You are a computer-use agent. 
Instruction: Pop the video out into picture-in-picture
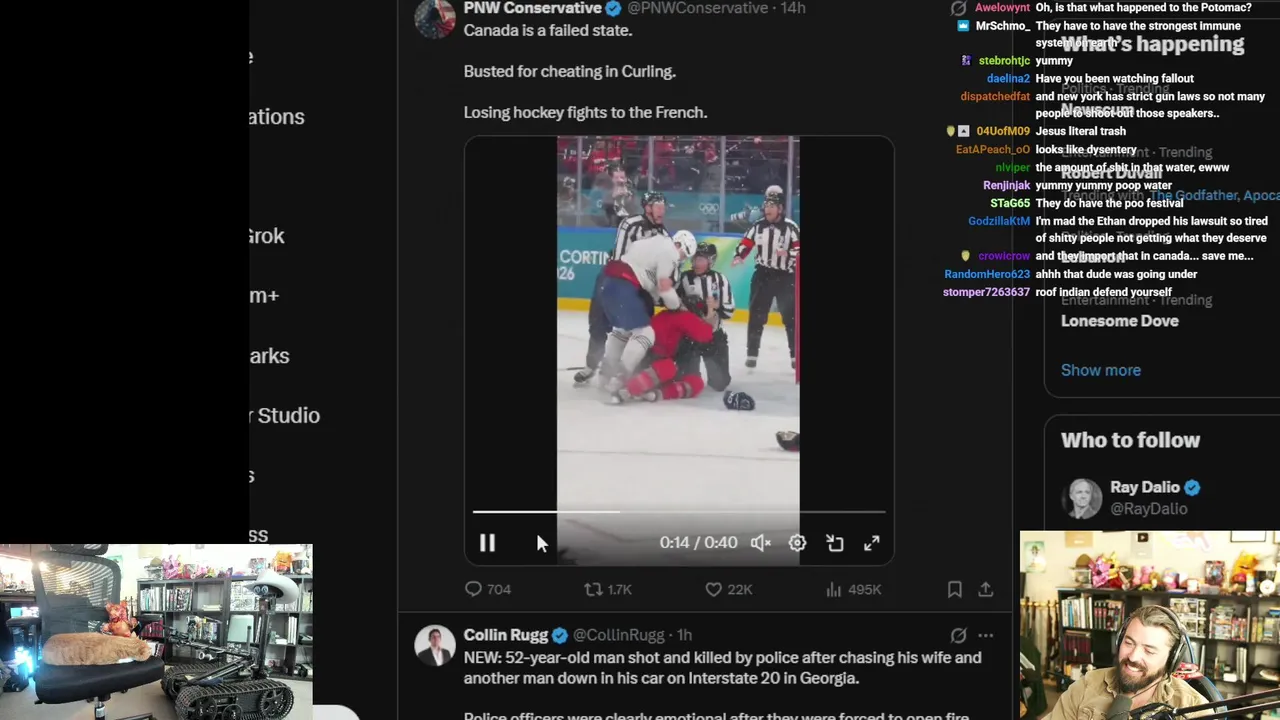pyautogui.click(x=835, y=543)
